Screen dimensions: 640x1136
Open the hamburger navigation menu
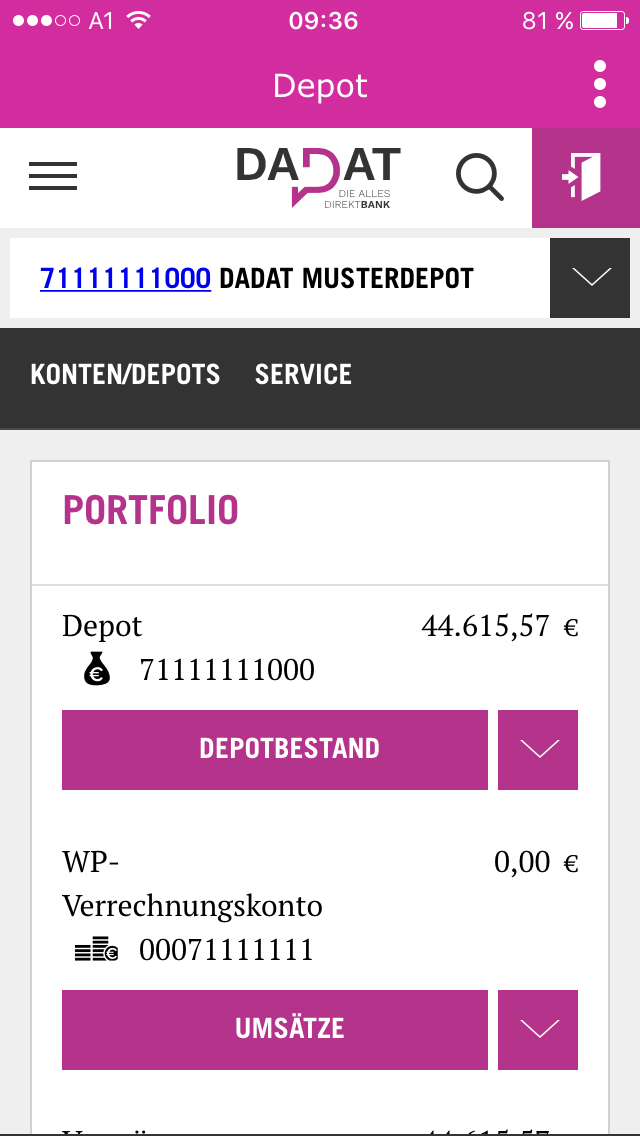tap(53, 177)
